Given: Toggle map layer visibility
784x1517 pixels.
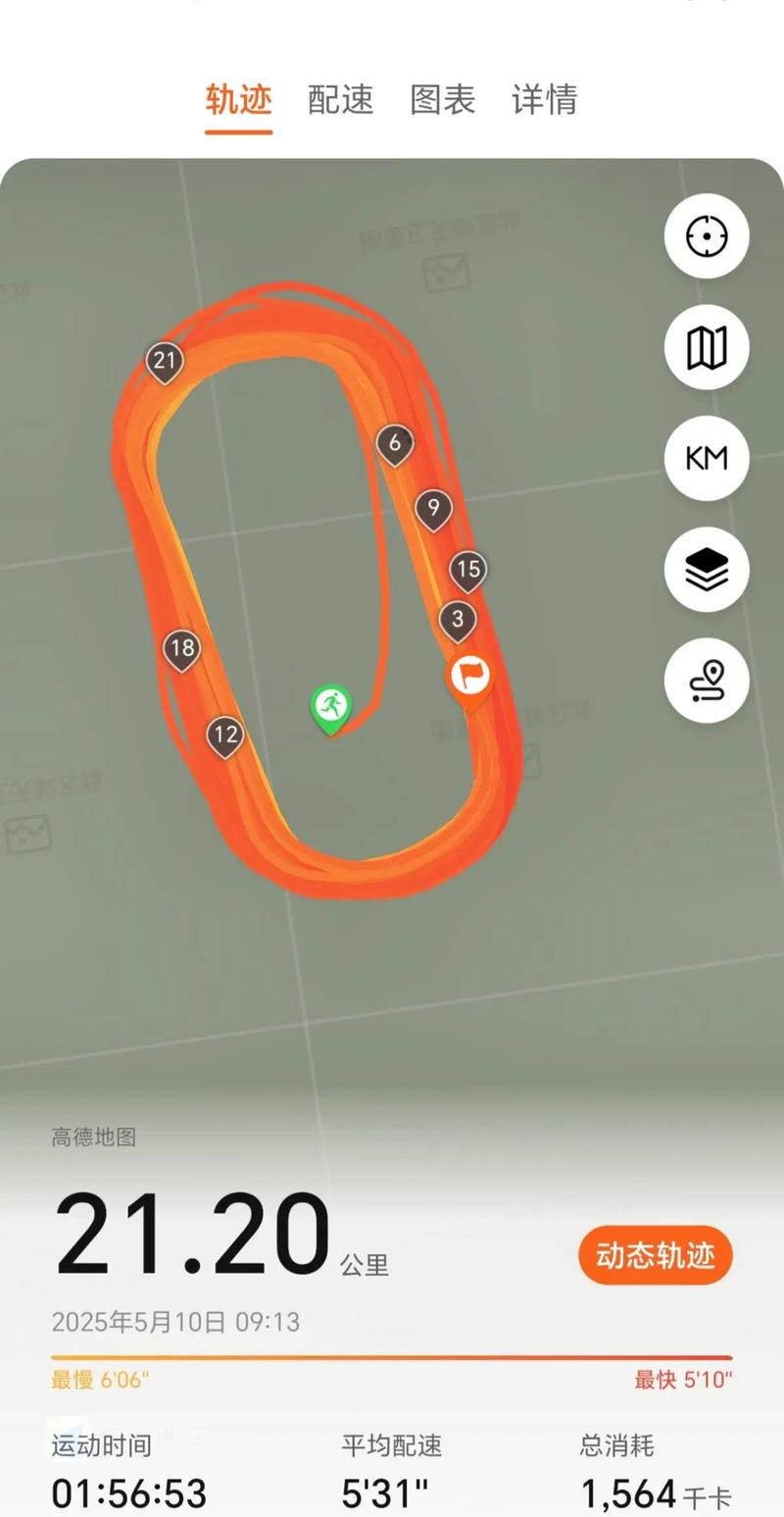Looking at the screenshot, I should pyautogui.click(x=707, y=570).
